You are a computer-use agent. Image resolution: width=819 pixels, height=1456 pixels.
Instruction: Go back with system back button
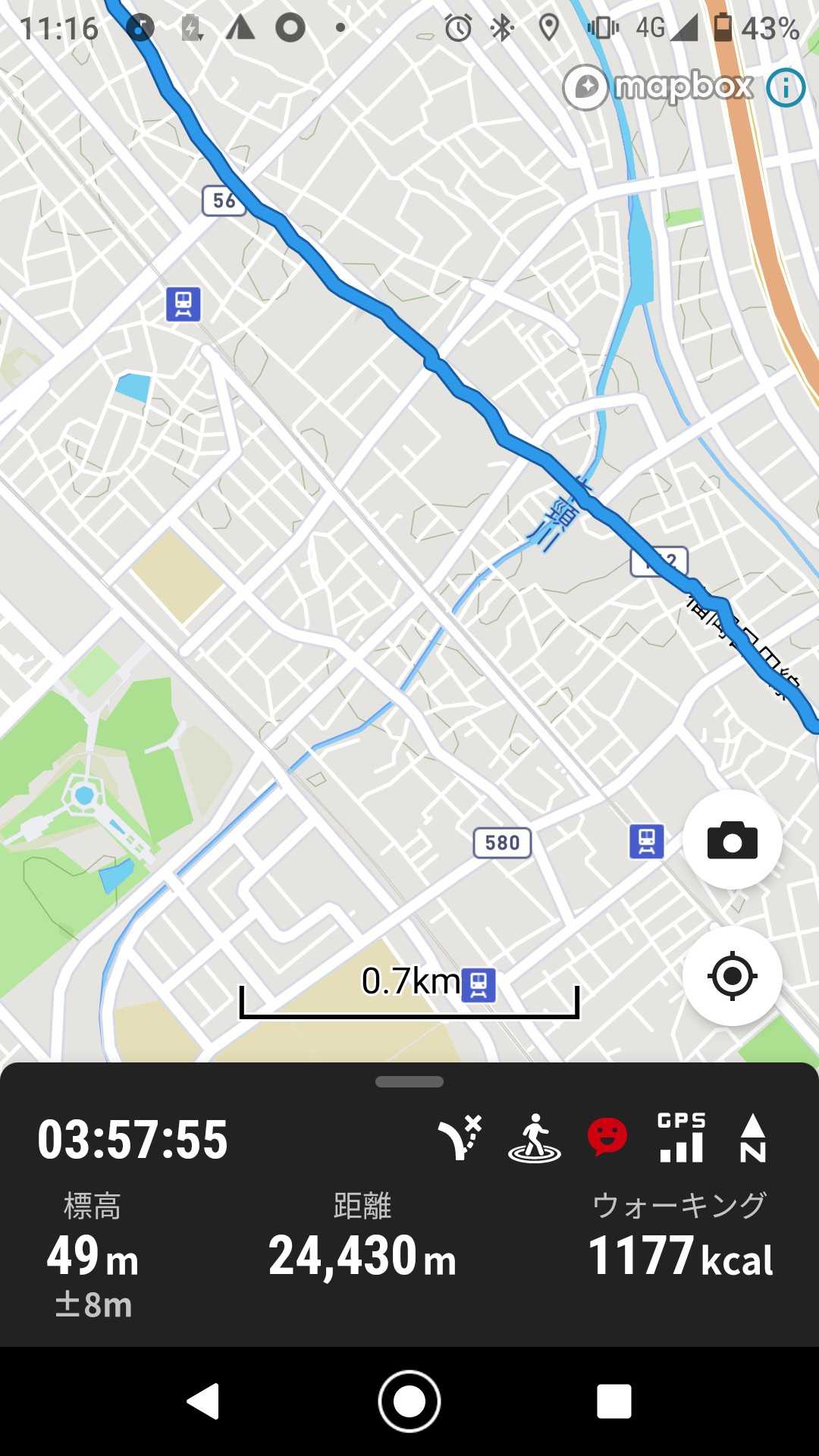click(203, 1401)
